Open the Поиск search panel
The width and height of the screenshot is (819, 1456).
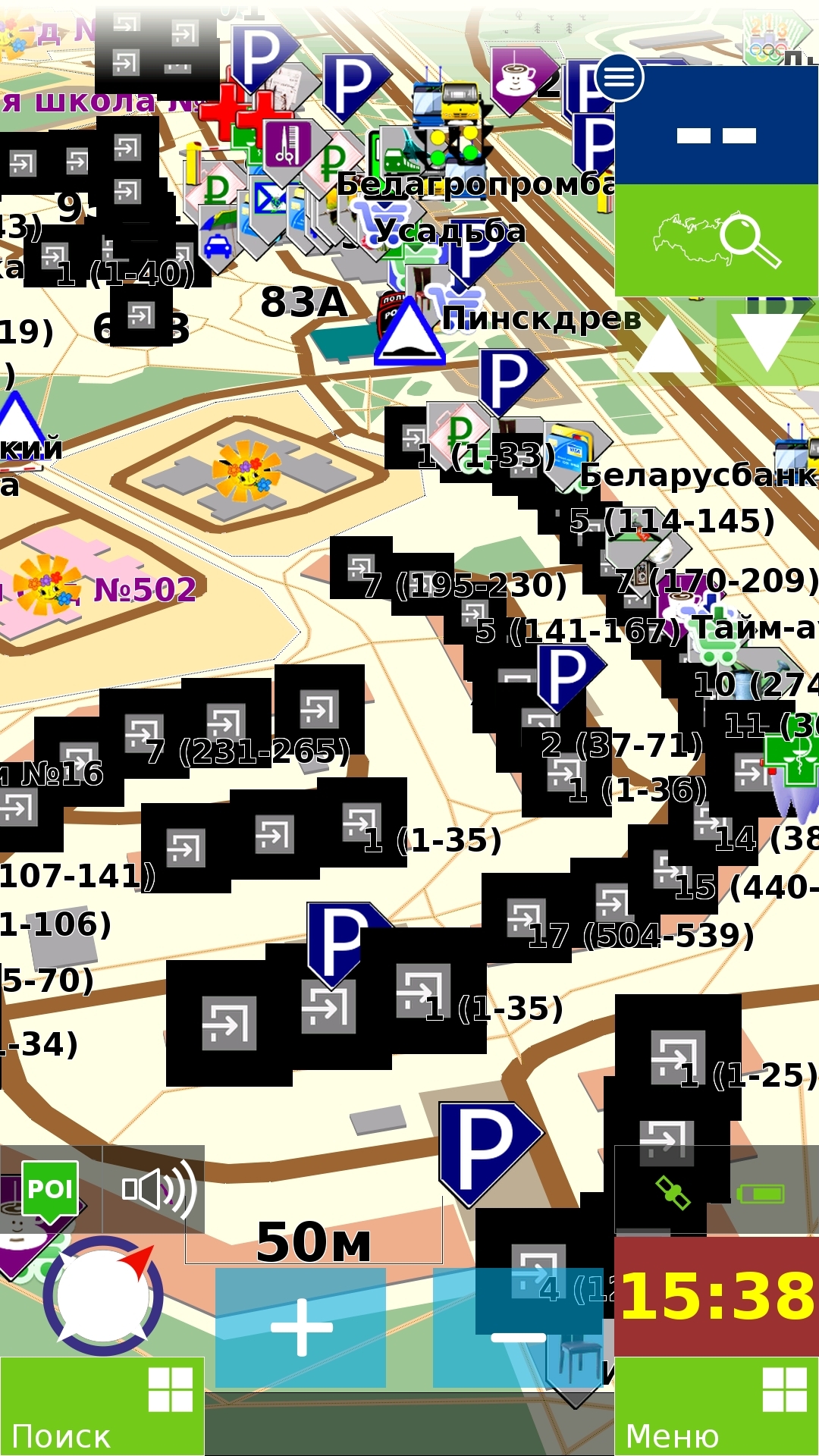click(x=102, y=1407)
